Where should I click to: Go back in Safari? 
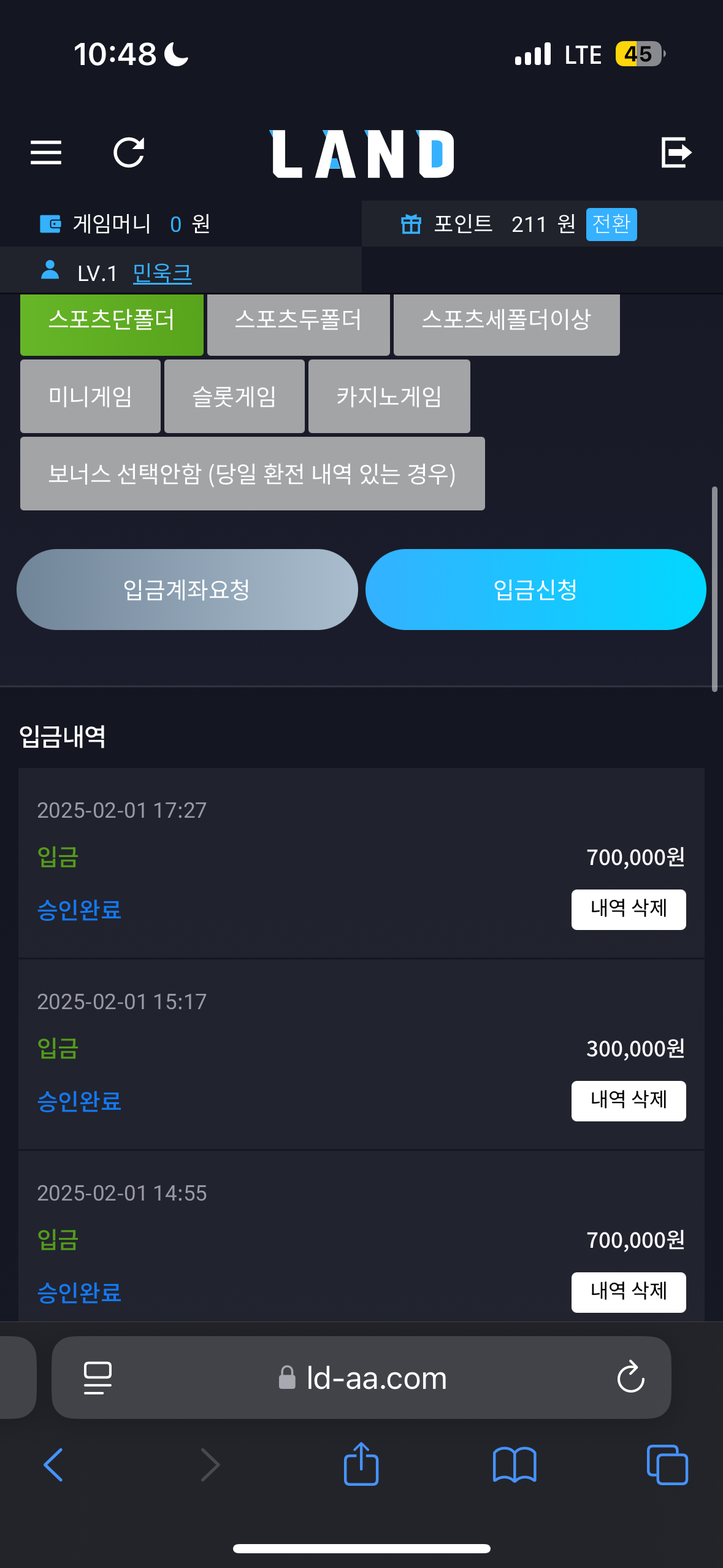(53, 1465)
